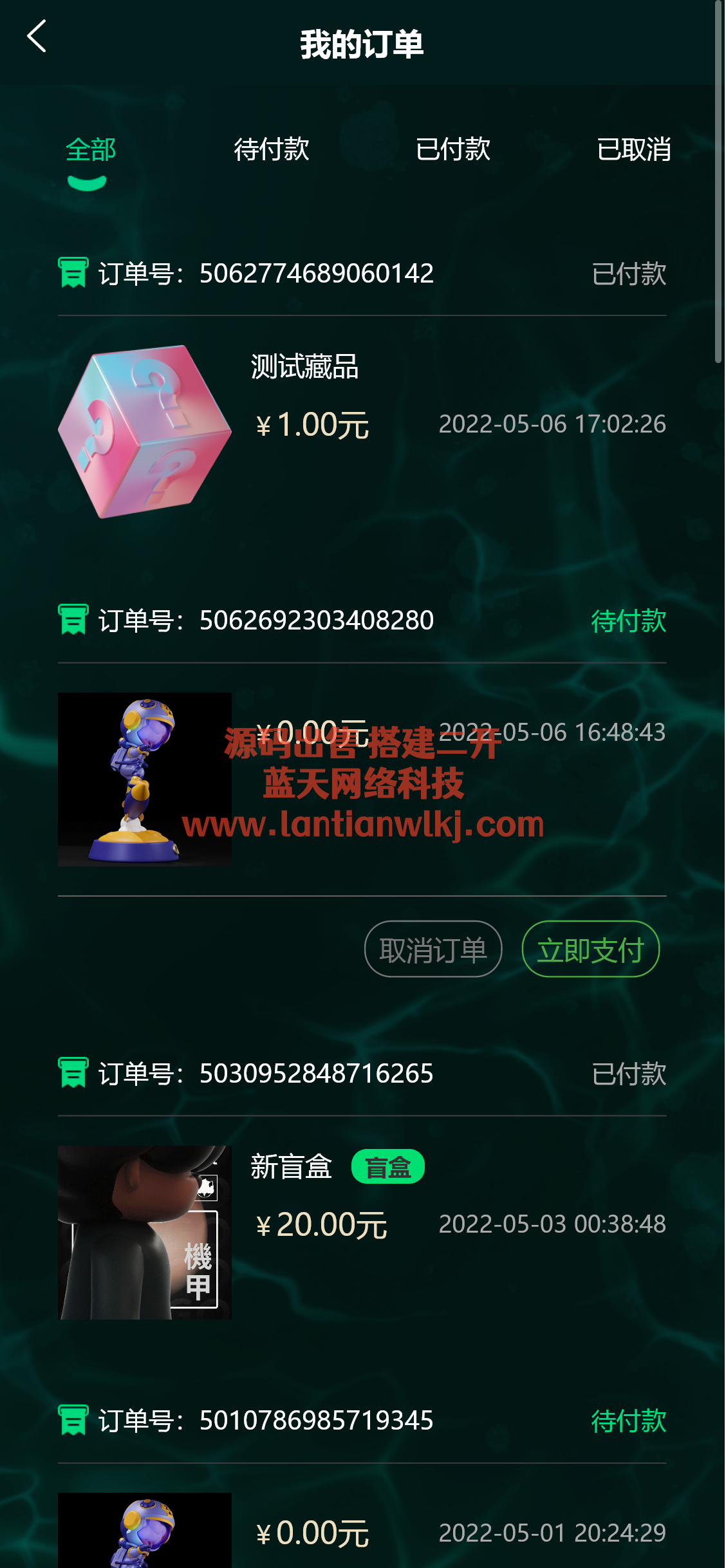Go back from 我的订单 page
This screenshot has height=1568, width=726.
(x=37, y=37)
